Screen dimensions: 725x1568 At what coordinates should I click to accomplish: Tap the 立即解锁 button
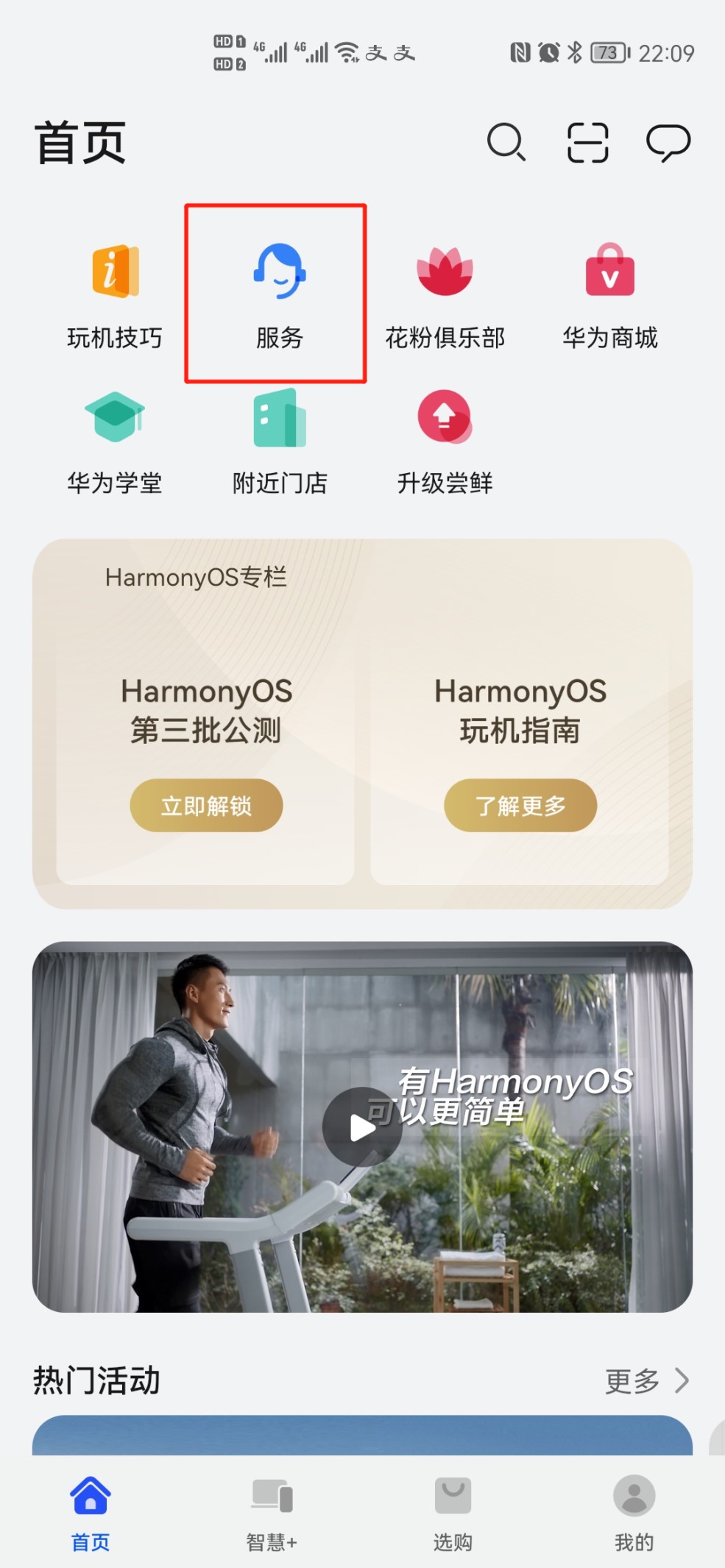click(206, 806)
